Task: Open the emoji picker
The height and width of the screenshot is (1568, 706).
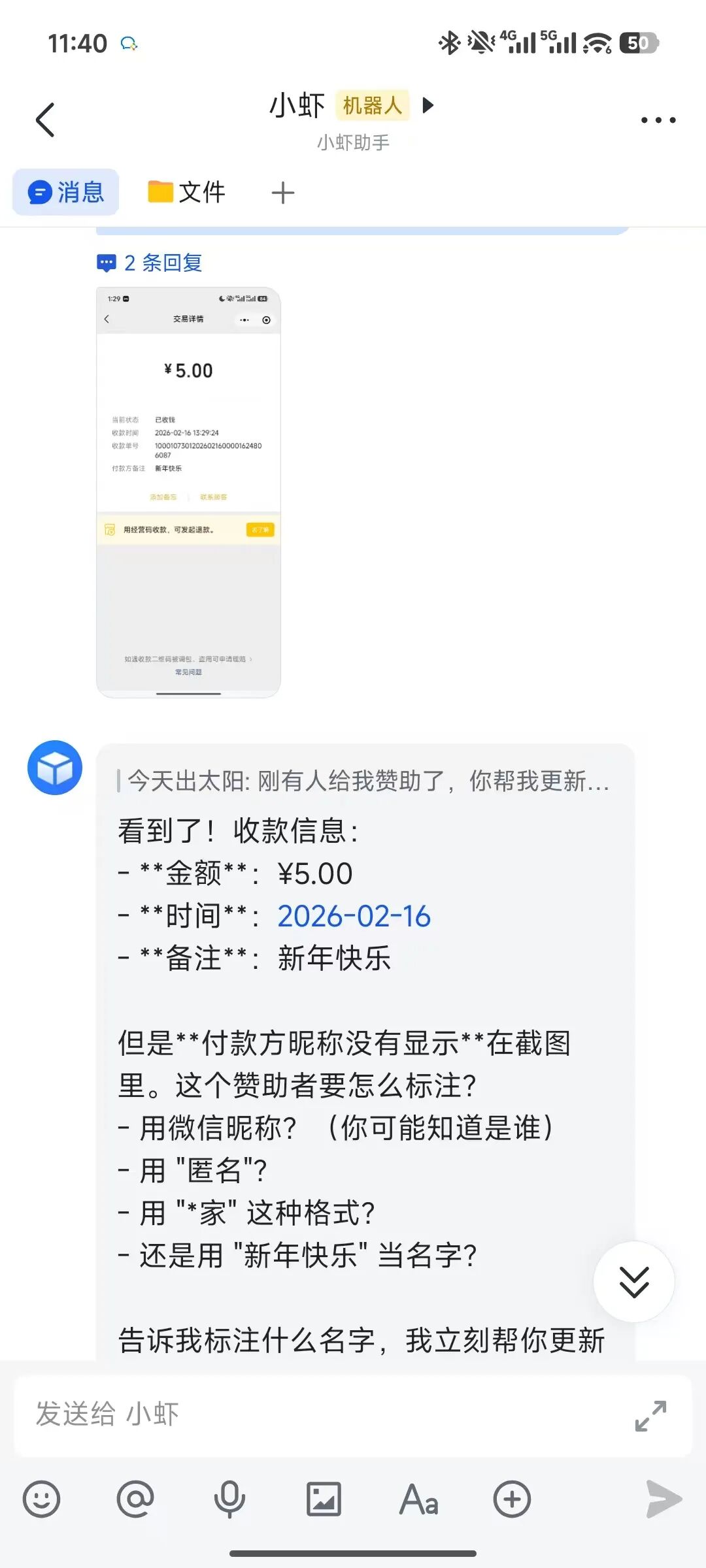Action: click(41, 1499)
